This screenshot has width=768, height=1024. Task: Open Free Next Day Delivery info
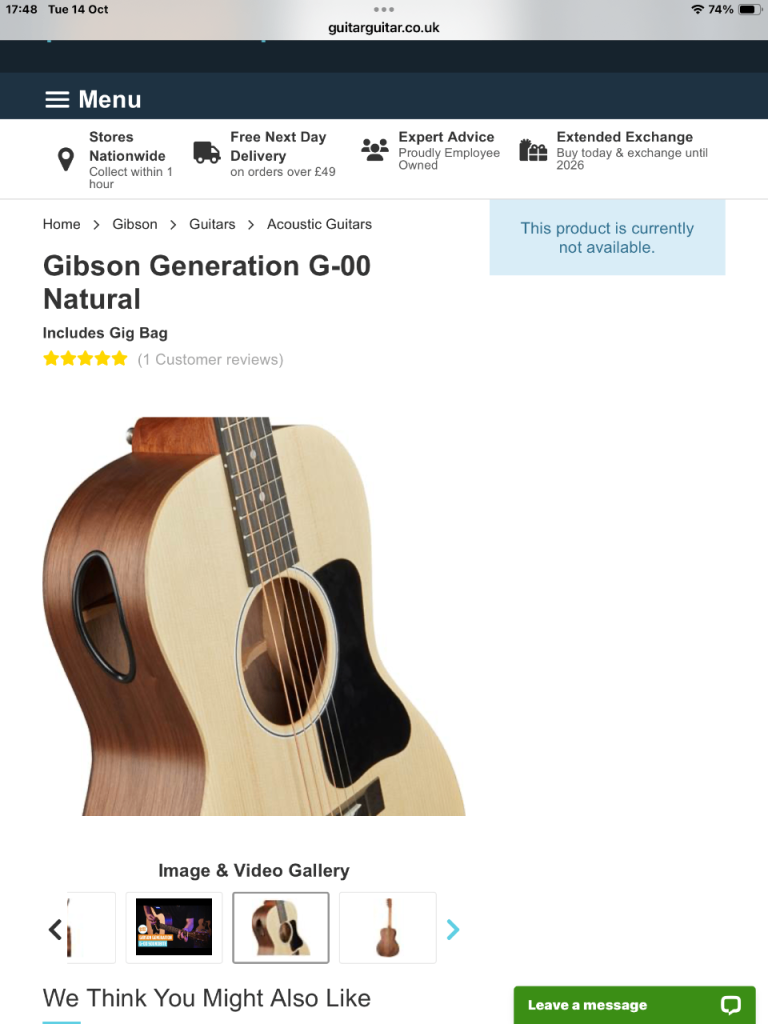265,153
